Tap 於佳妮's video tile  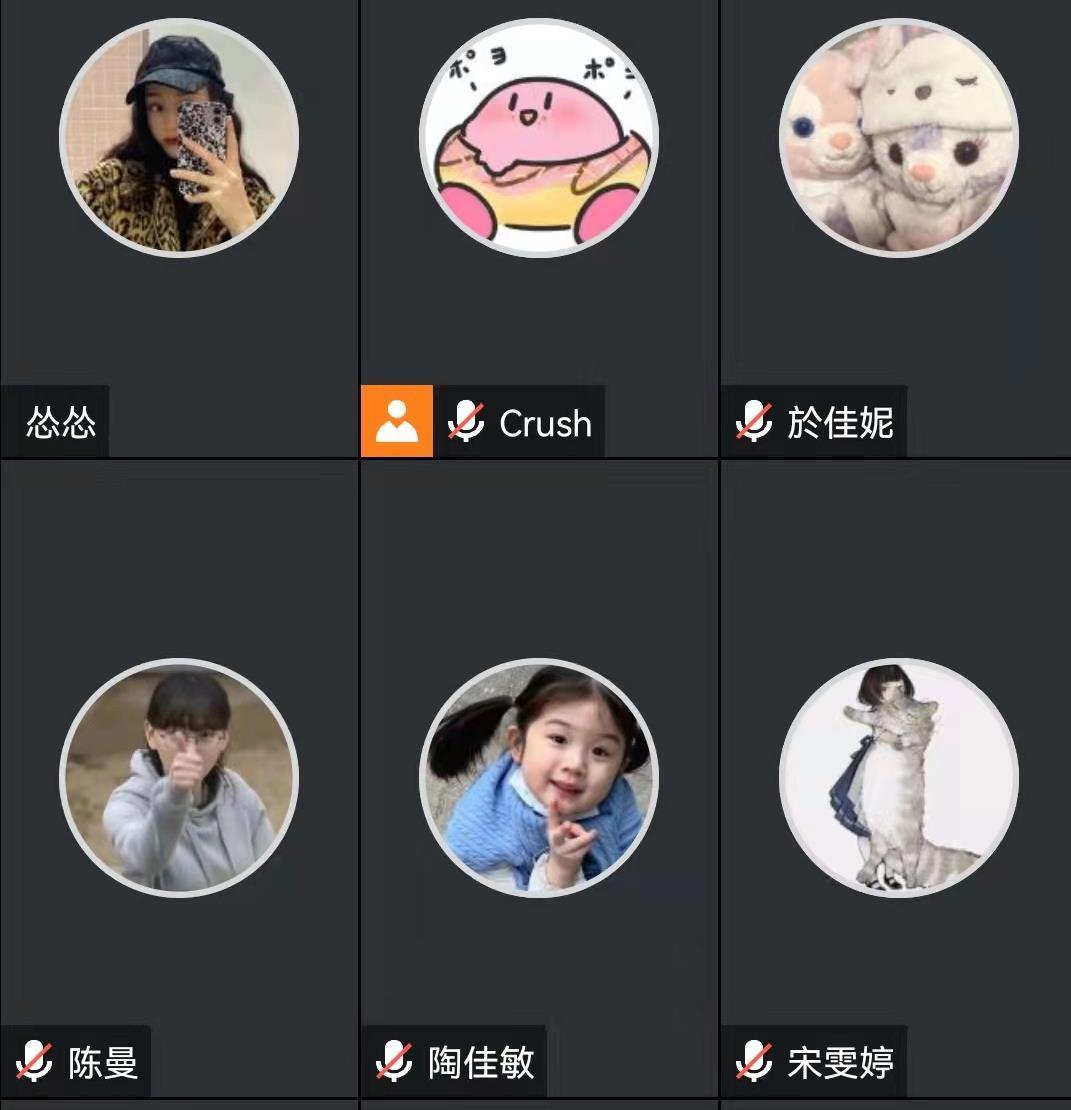tap(897, 230)
